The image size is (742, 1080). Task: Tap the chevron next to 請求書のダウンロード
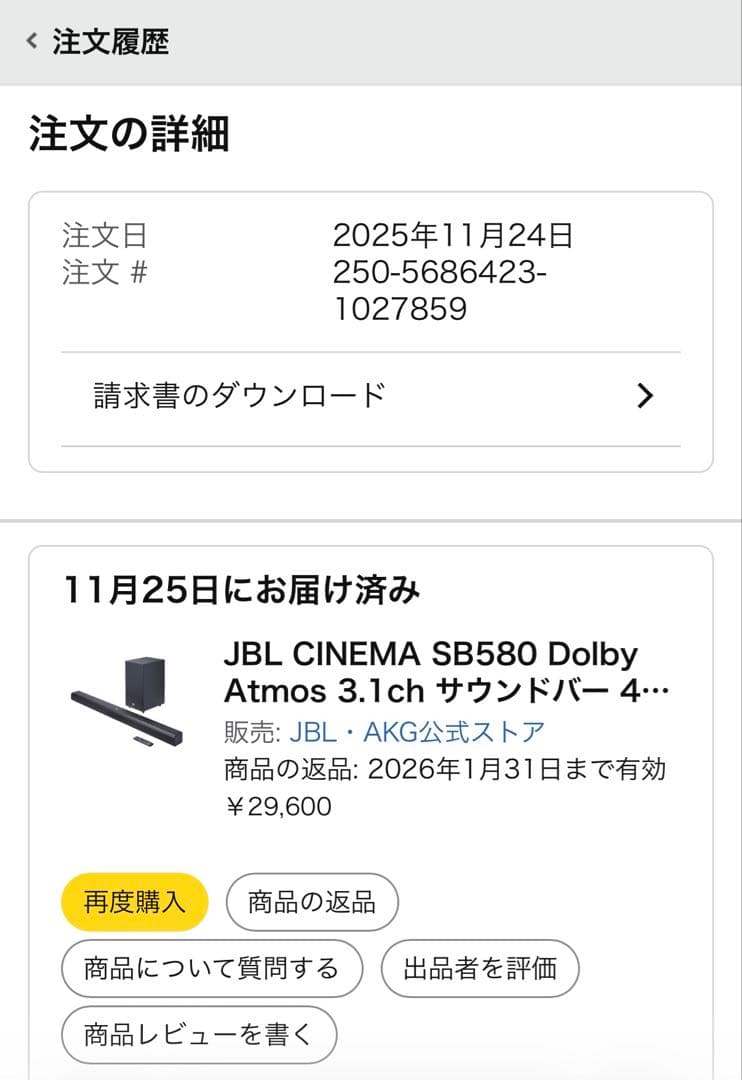(x=645, y=395)
